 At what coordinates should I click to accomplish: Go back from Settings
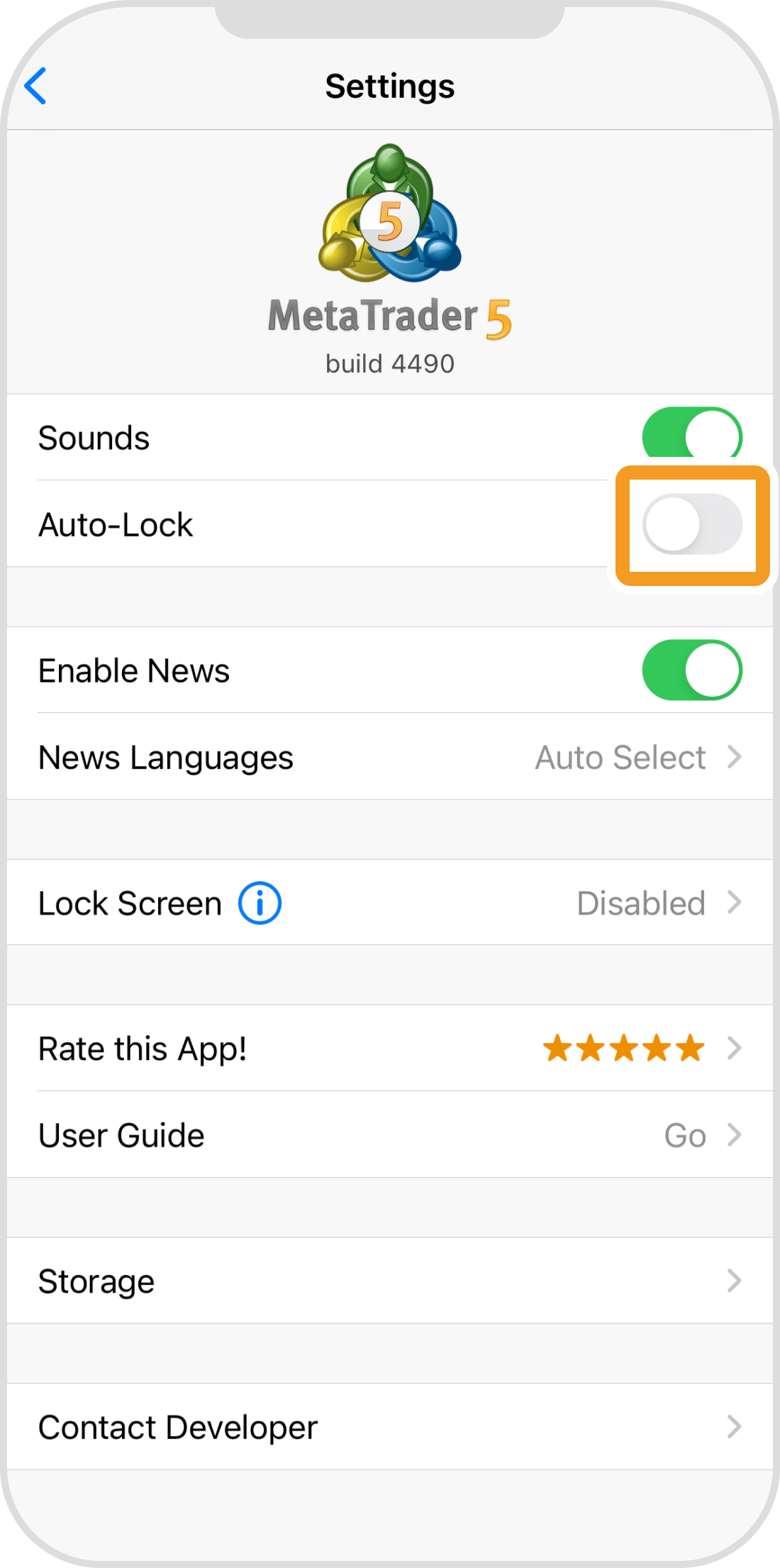pyautogui.click(x=35, y=86)
